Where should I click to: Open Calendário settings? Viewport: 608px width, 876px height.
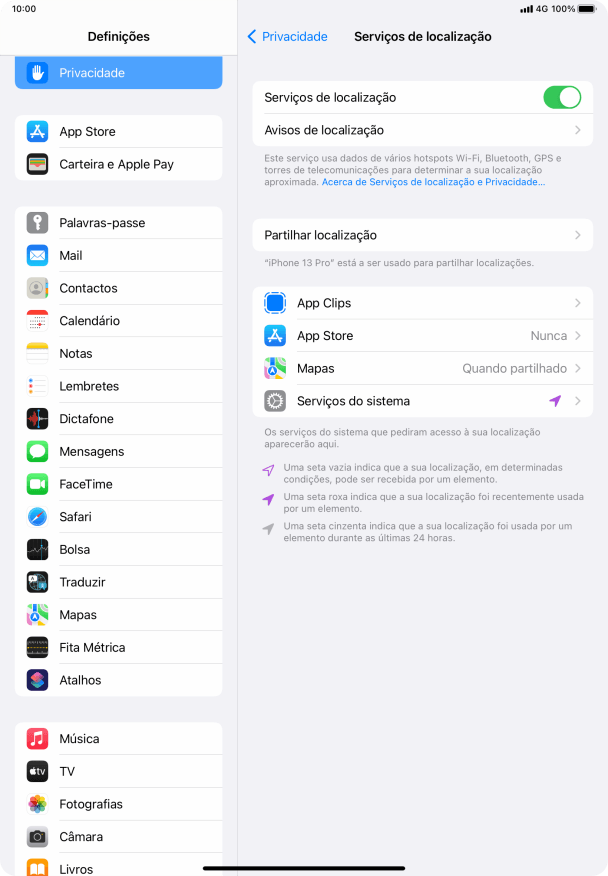[x=118, y=321]
